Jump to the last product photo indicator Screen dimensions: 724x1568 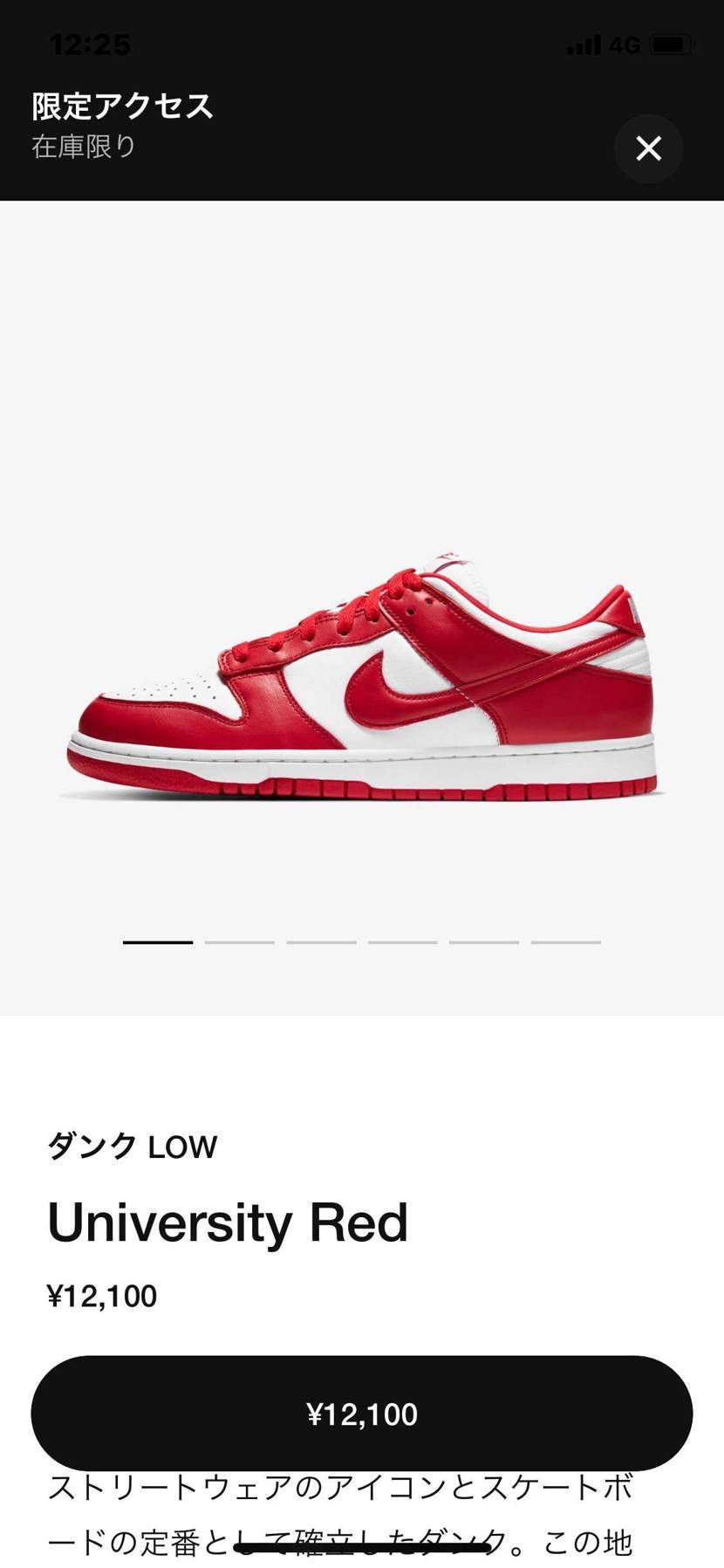pyautogui.click(x=565, y=942)
